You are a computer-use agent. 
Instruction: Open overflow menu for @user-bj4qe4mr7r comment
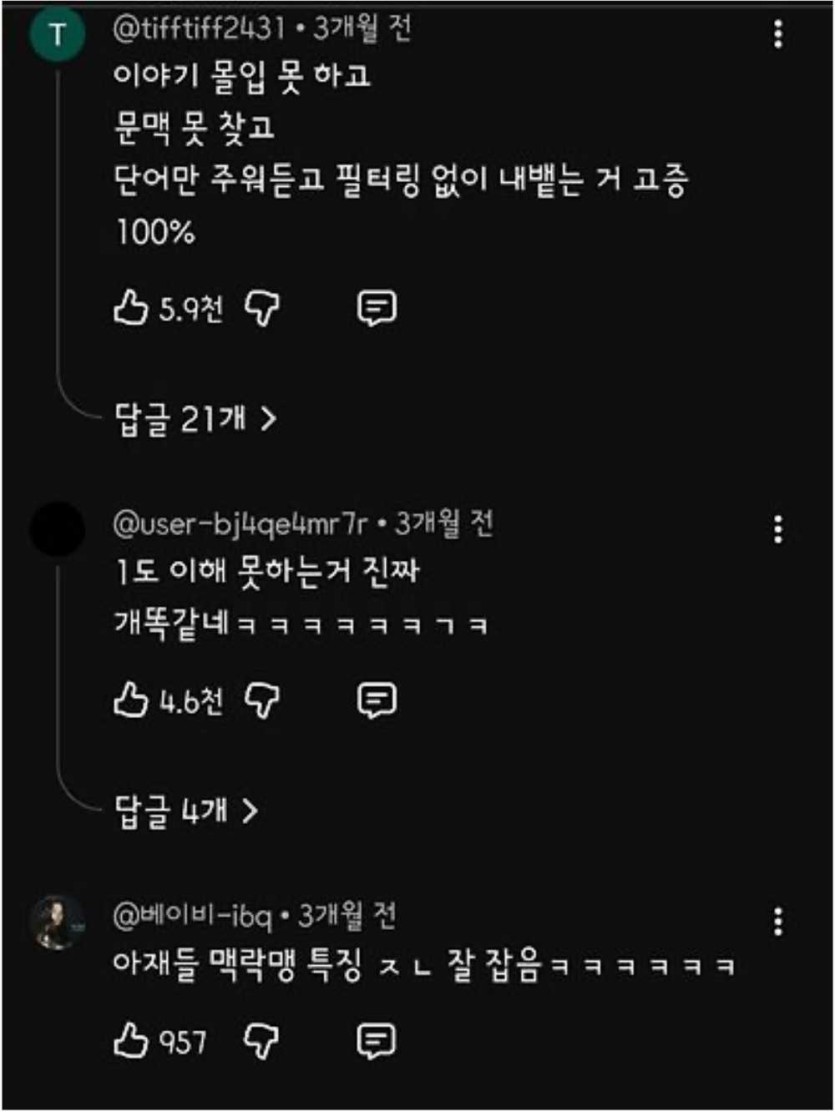pos(778,530)
